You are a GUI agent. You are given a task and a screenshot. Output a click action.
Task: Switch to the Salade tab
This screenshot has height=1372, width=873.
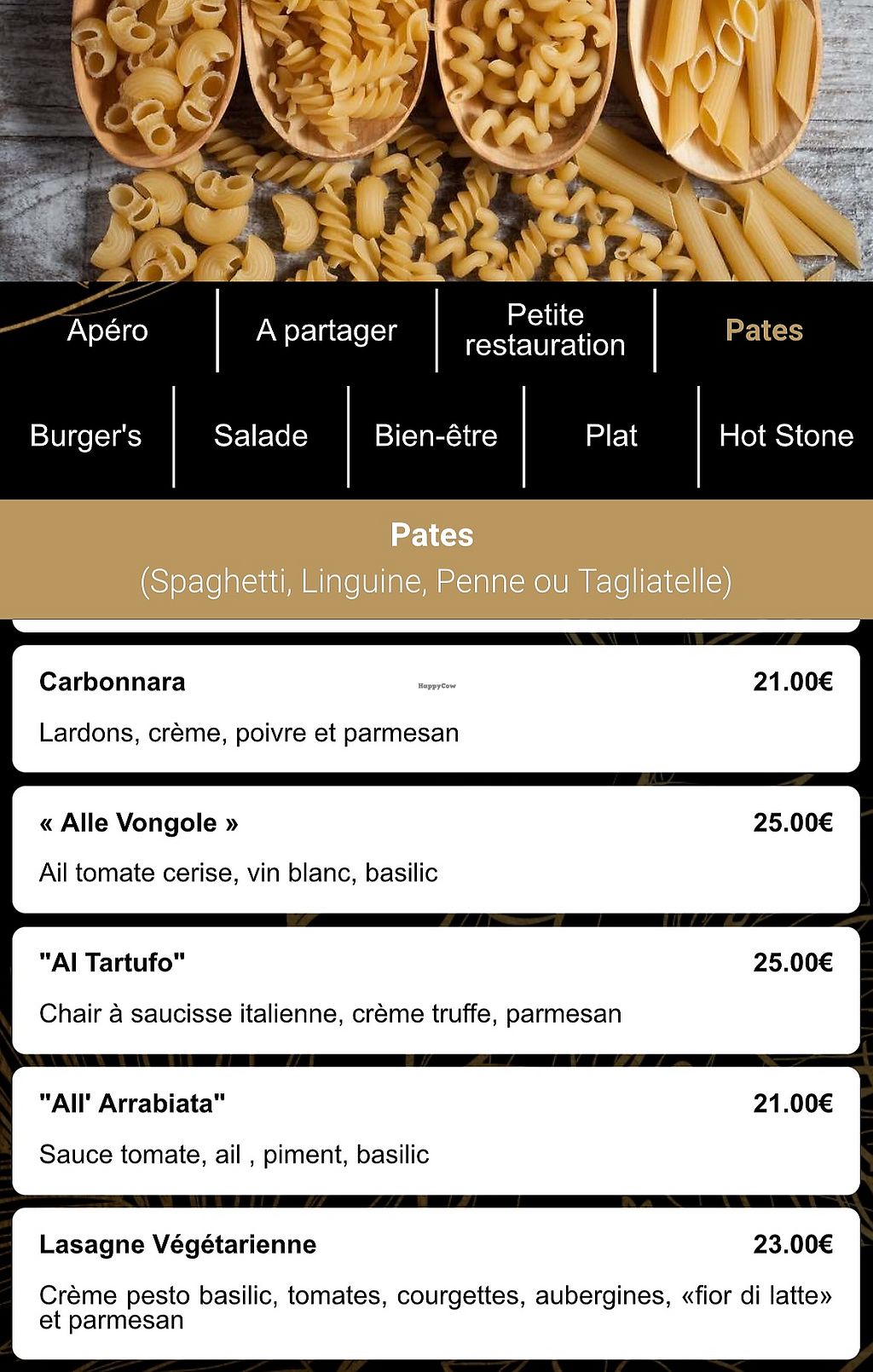(261, 436)
